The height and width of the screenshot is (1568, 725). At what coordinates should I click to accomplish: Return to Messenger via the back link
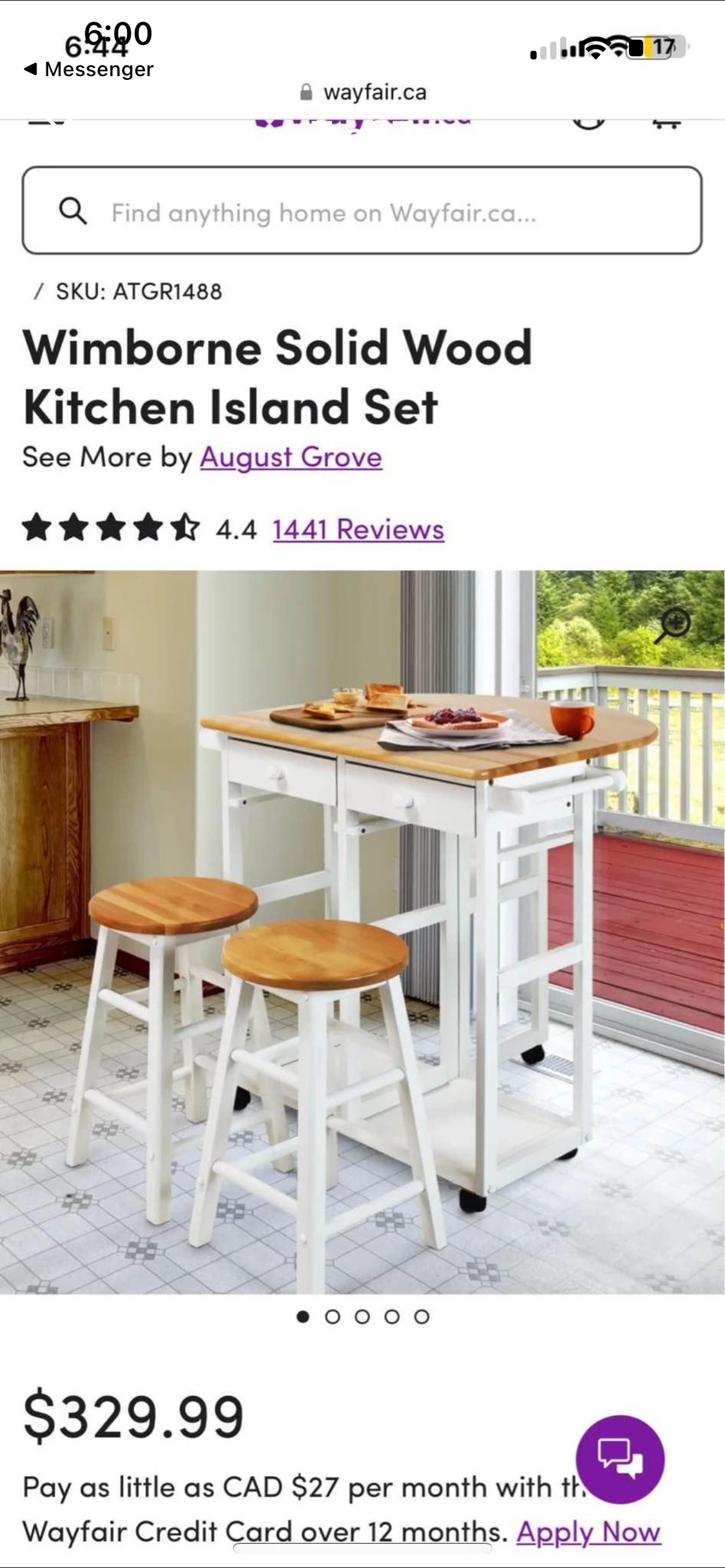tap(89, 69)
